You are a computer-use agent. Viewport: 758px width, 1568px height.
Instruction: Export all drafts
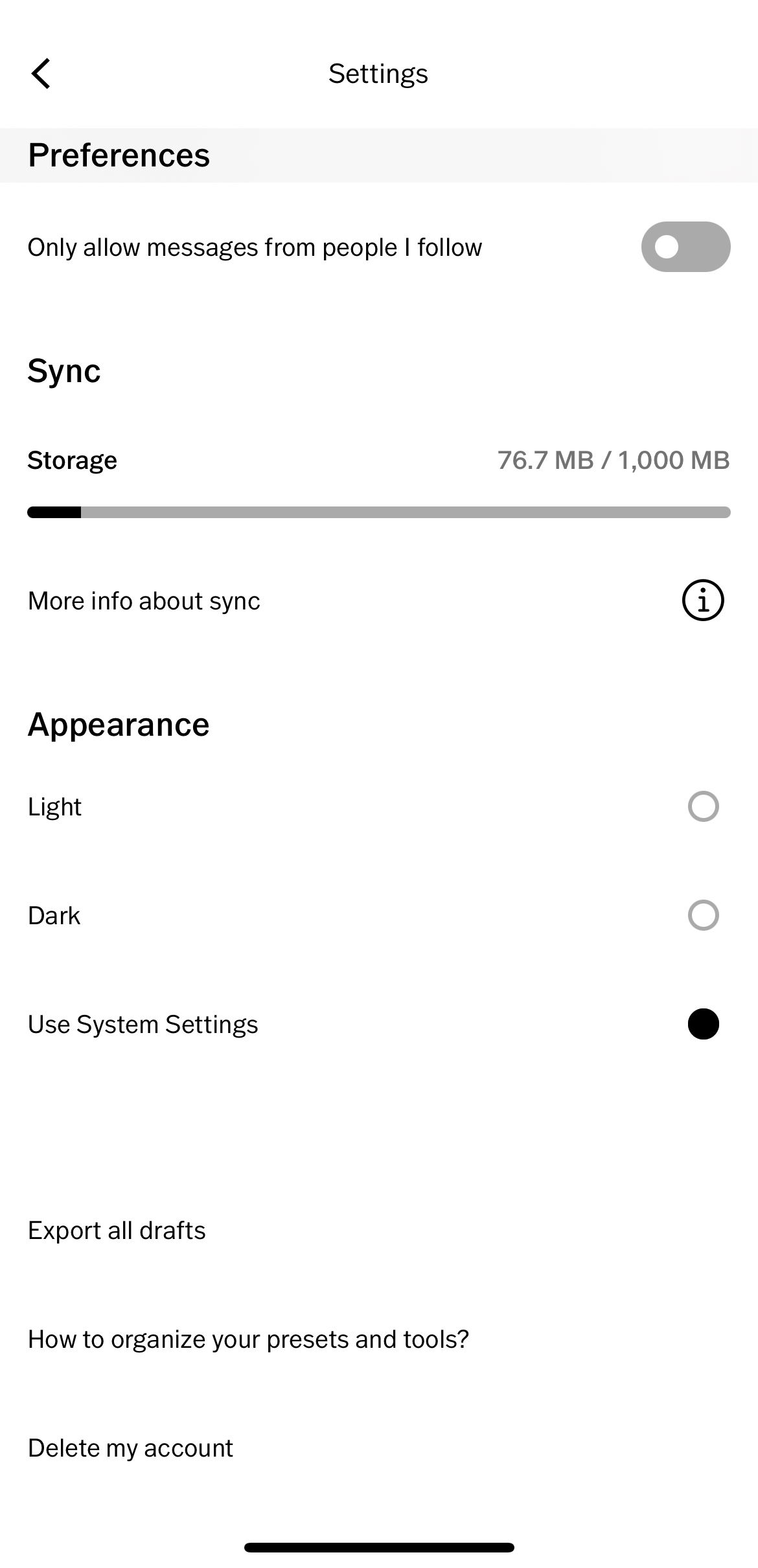pos(117,1231)
